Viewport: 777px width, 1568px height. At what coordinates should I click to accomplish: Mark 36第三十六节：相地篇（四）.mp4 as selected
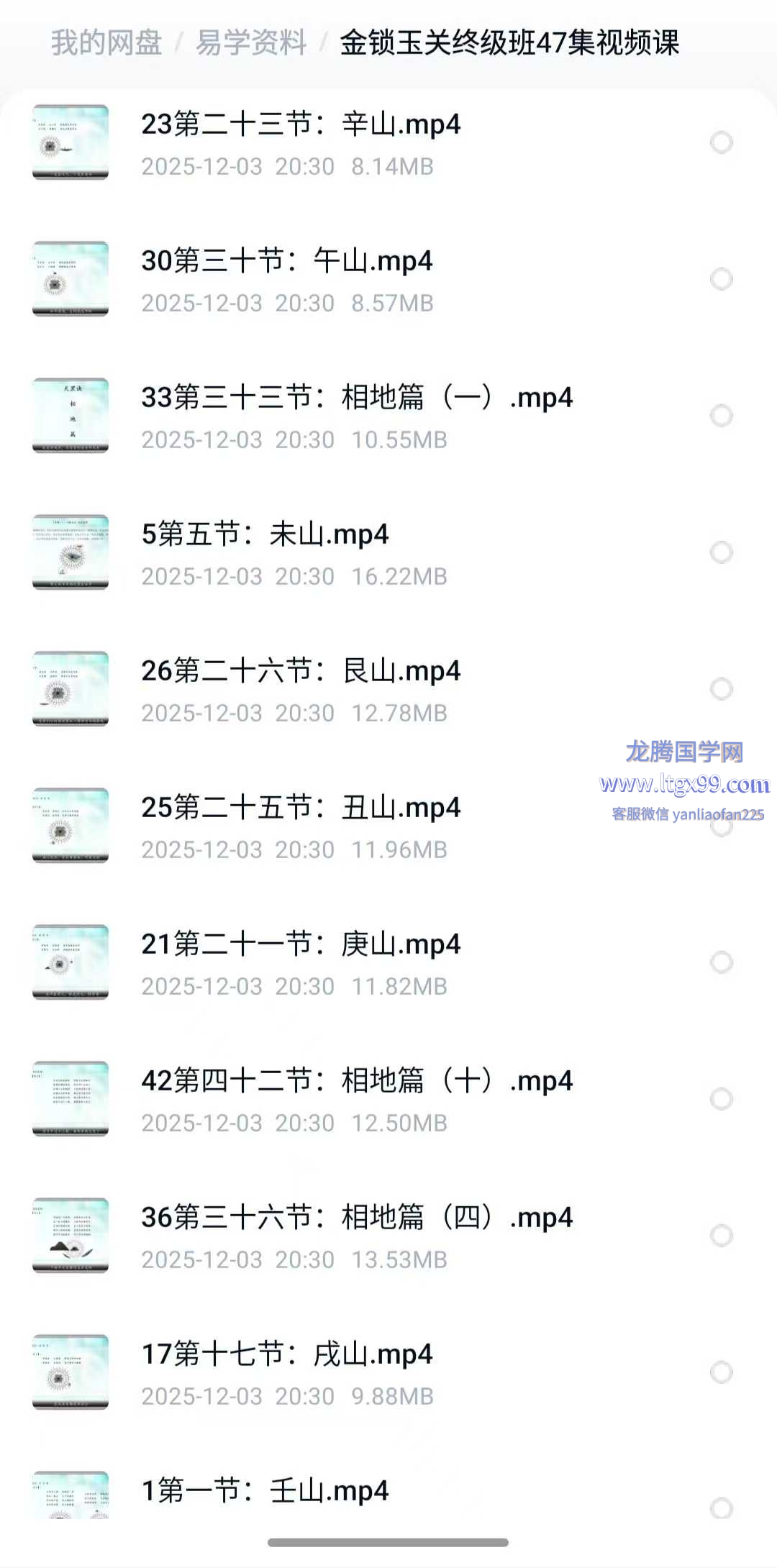pos(721,1236)
